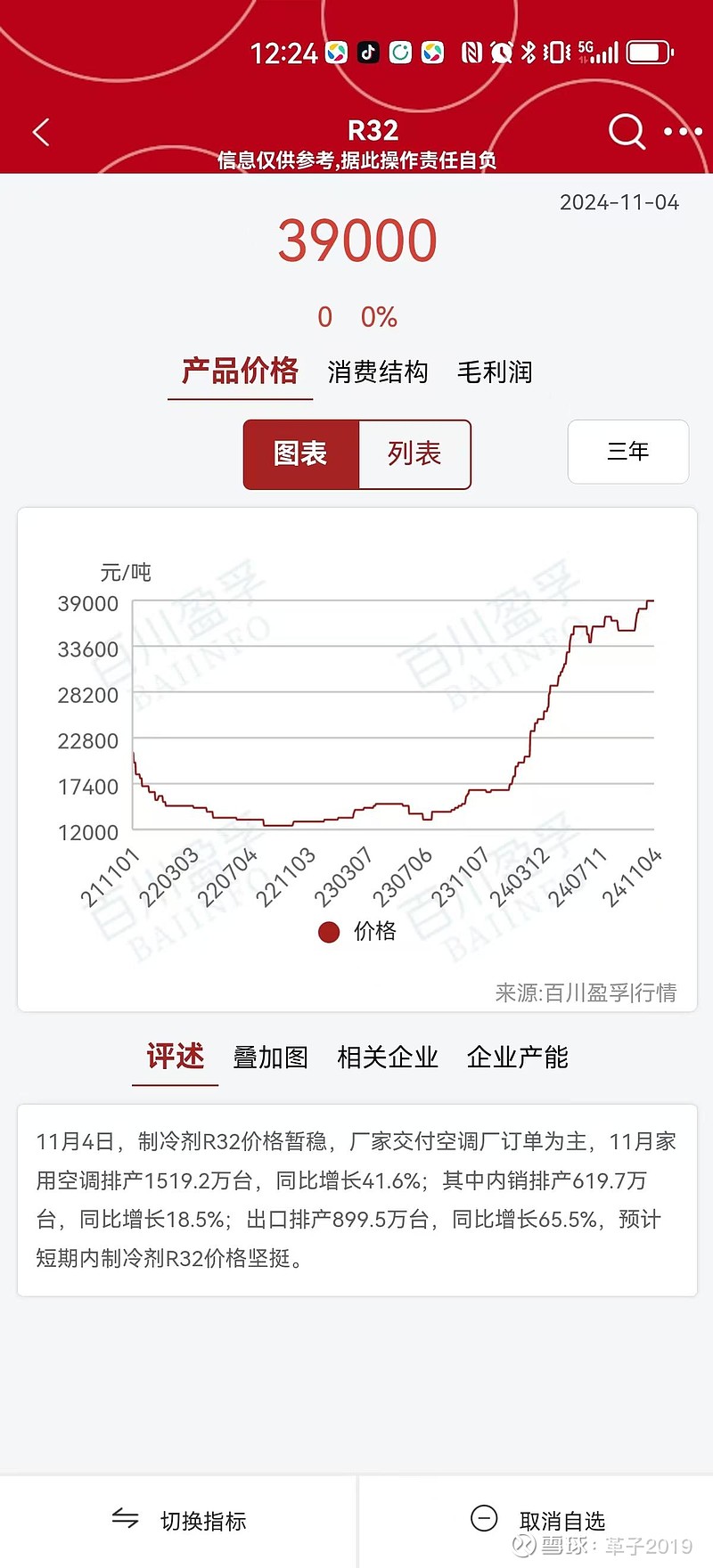Go back with the top-left arrow

click(x=41, y=133)
